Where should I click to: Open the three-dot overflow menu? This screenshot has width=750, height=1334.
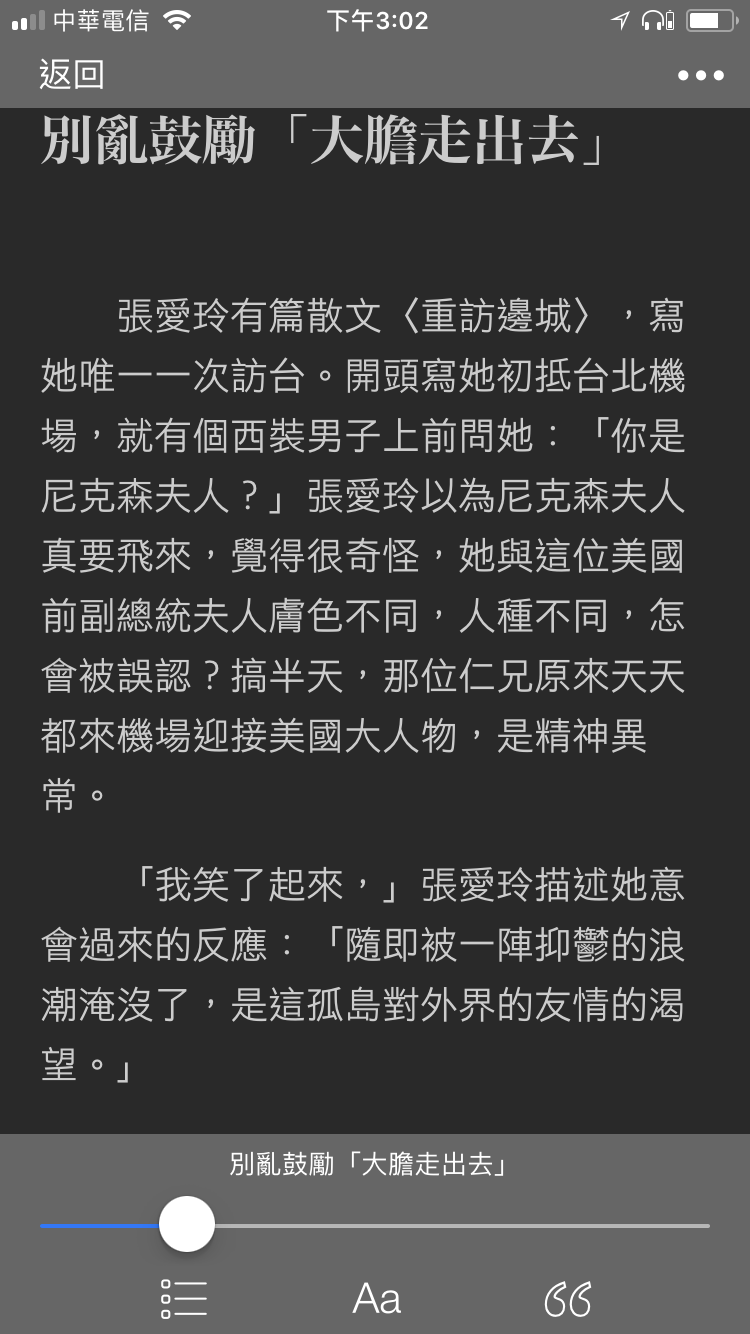(x=700, y=75)
